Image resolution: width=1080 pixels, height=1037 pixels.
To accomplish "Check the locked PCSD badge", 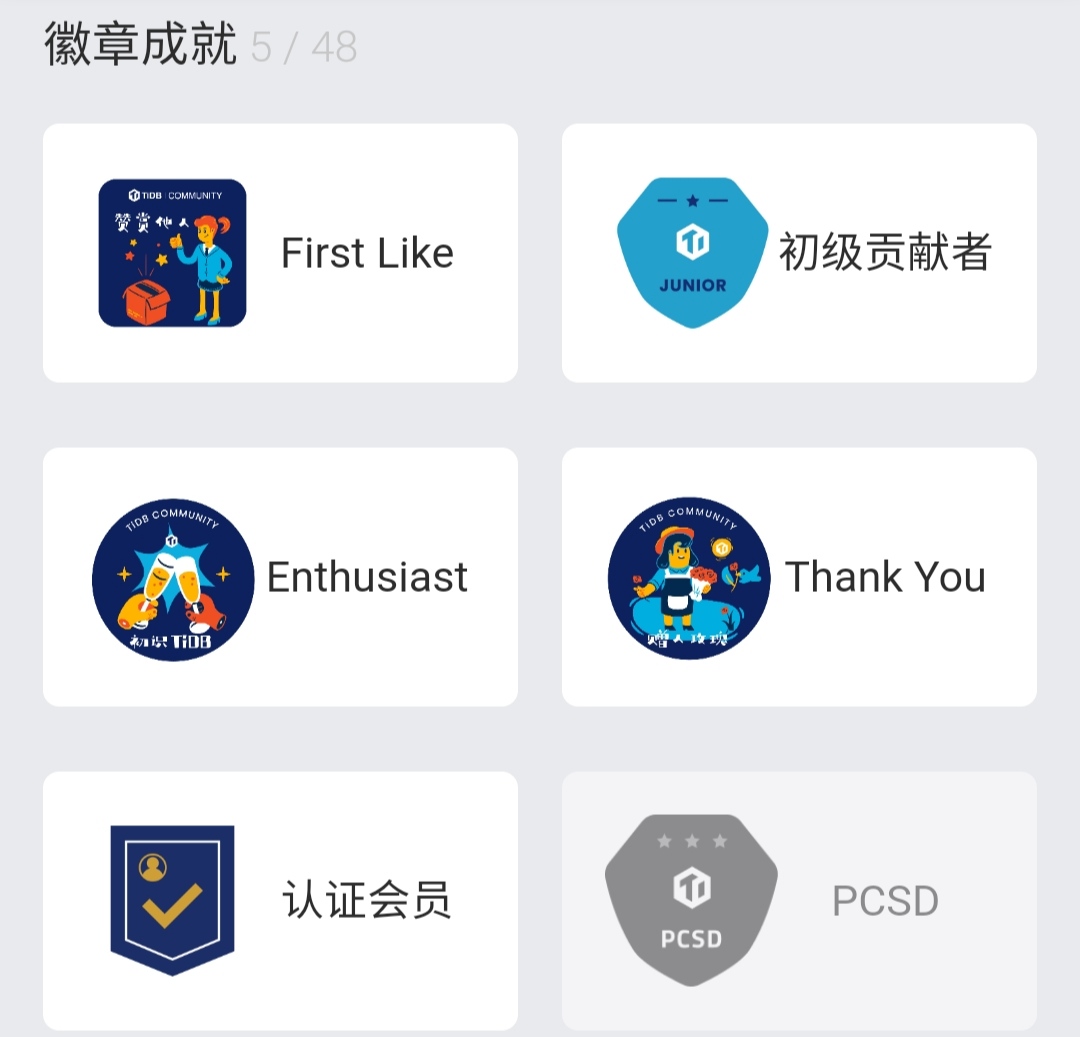I will 799,900.
